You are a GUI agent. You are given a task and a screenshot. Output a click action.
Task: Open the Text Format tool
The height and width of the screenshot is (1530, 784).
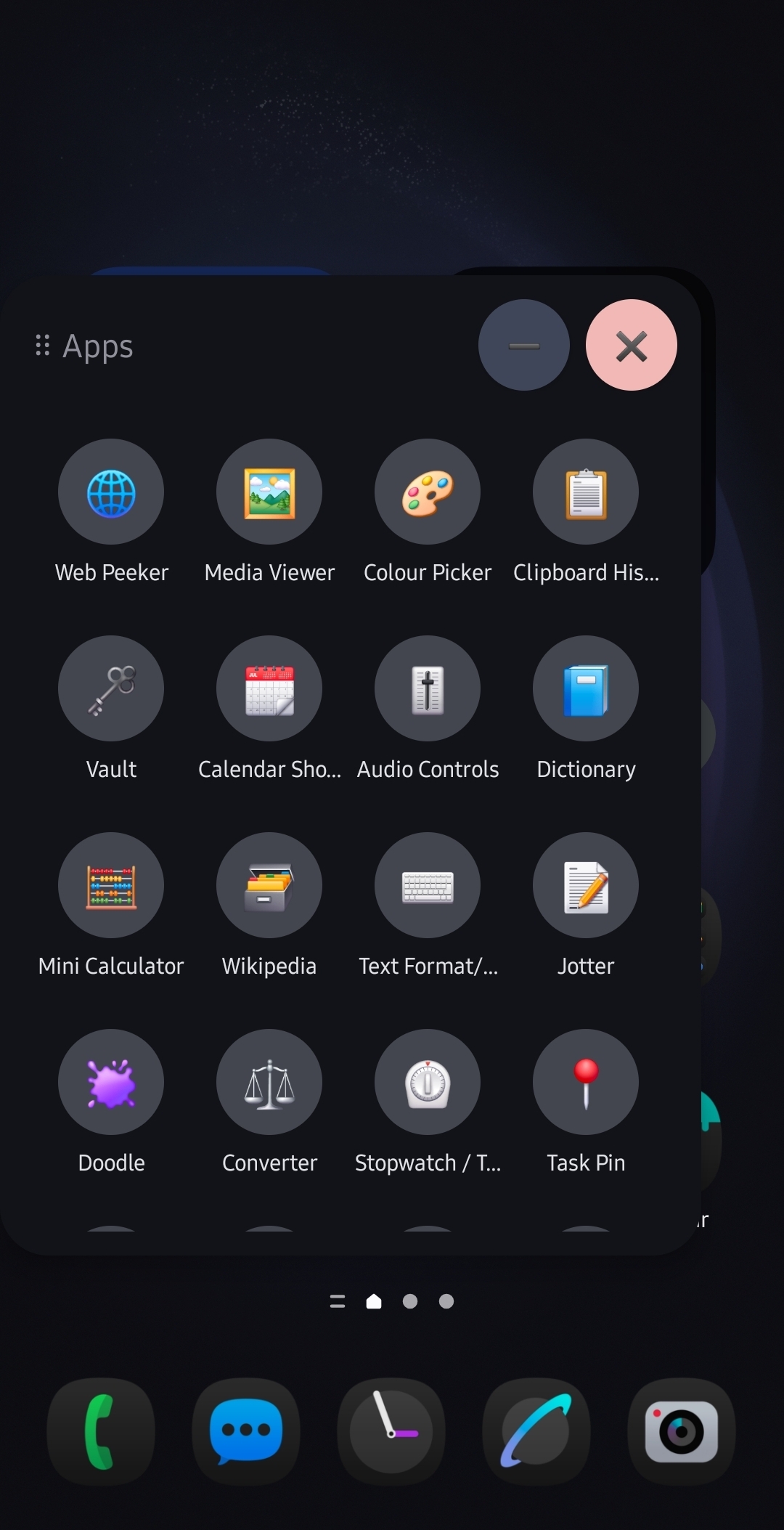pos(428,886)
